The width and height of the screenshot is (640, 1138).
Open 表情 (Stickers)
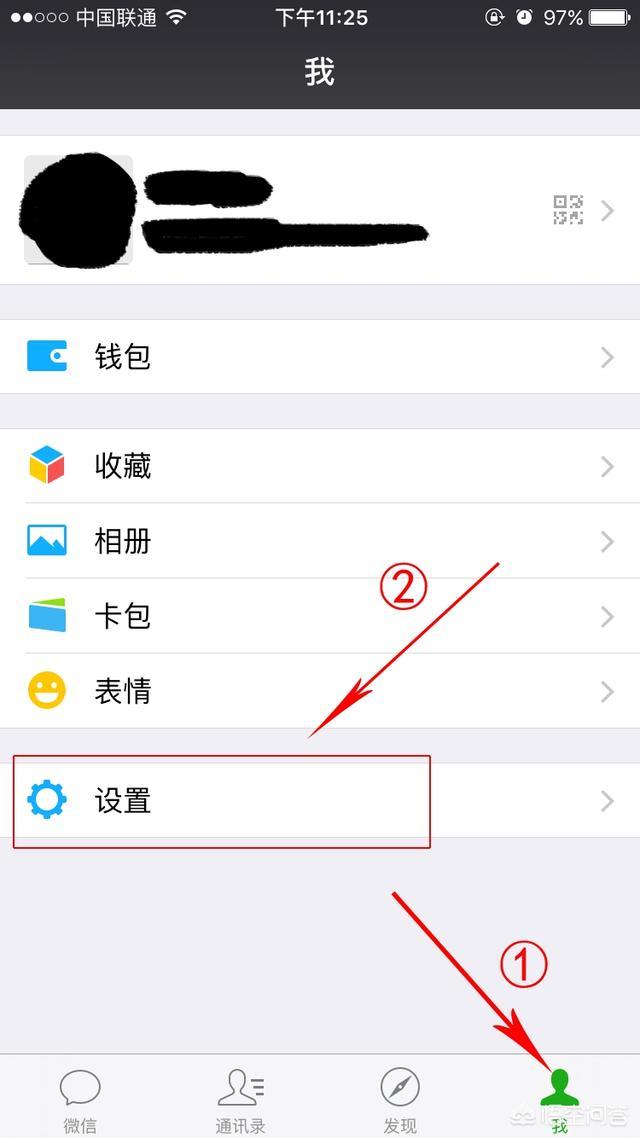(x=320, y=691)
